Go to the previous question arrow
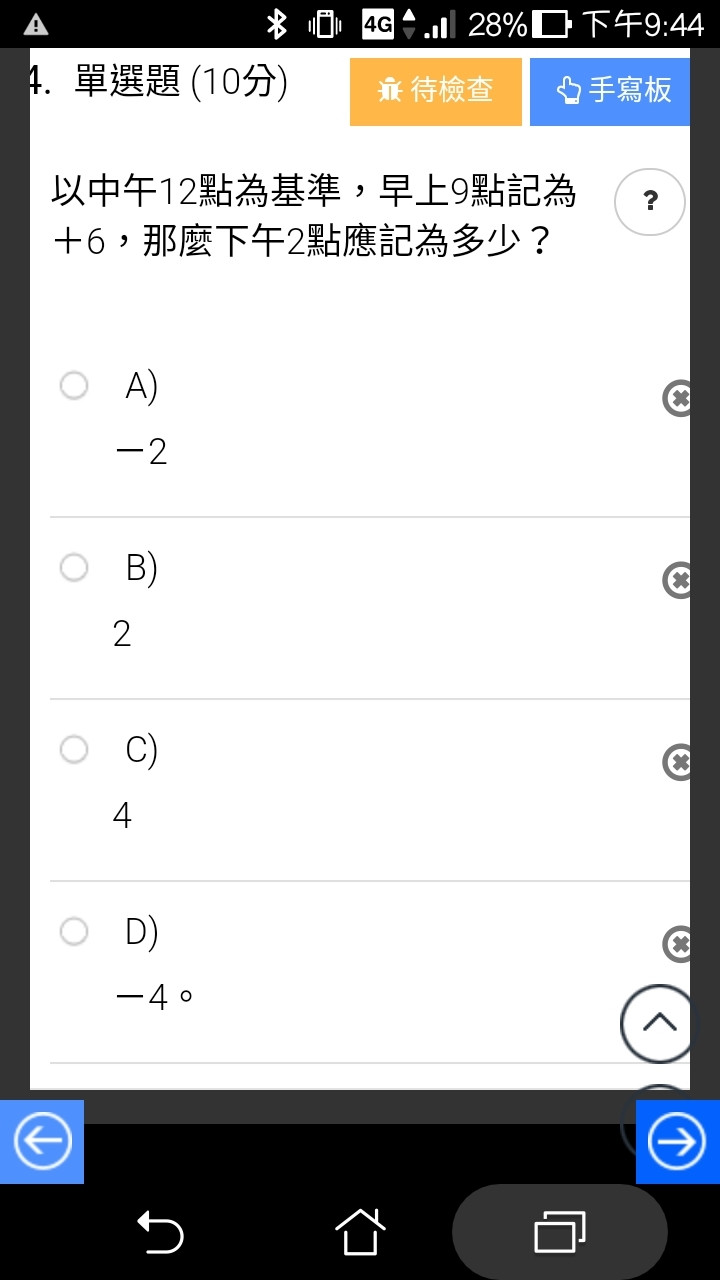 (x=42, y=1142)
